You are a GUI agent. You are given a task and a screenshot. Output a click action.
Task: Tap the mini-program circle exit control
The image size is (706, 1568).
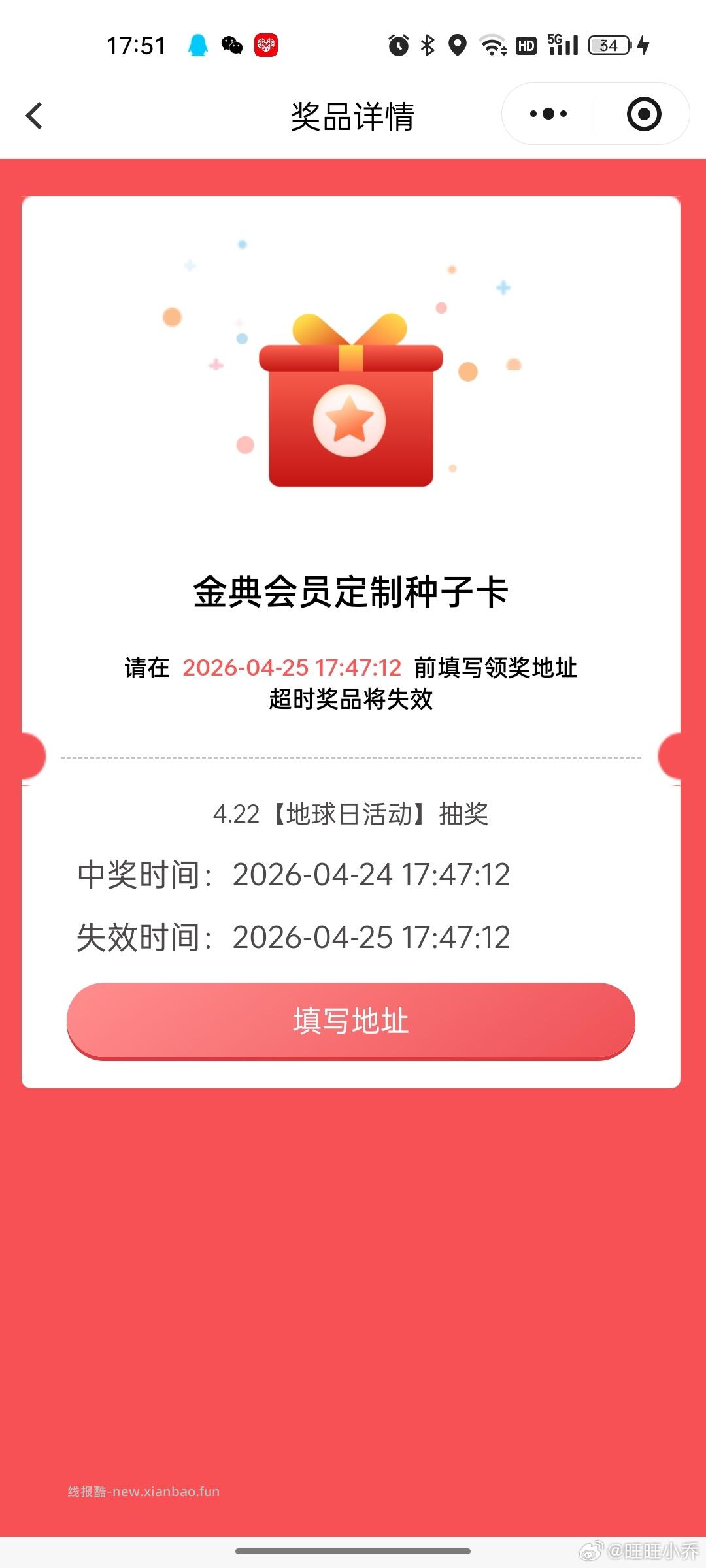643,112
